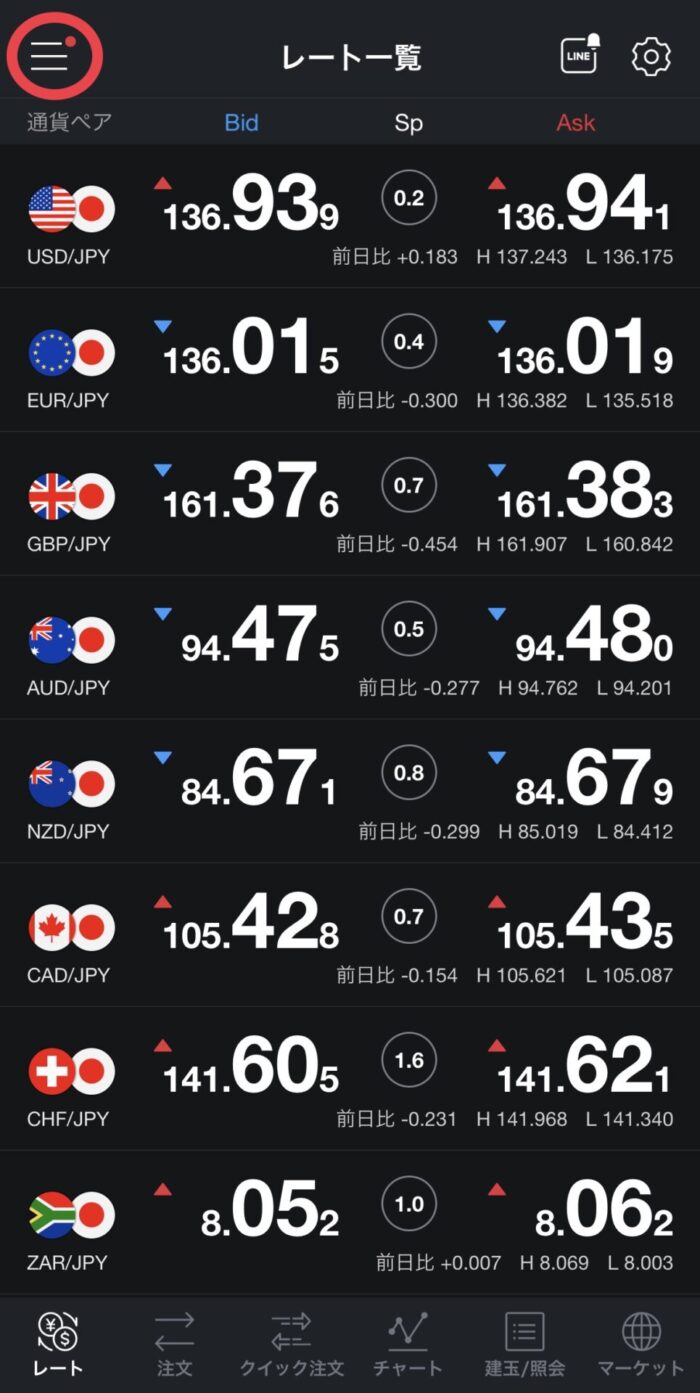Open the GBP/JPY rate row
The width and height of the screenshot is (700, 1393).
point(350,504)
